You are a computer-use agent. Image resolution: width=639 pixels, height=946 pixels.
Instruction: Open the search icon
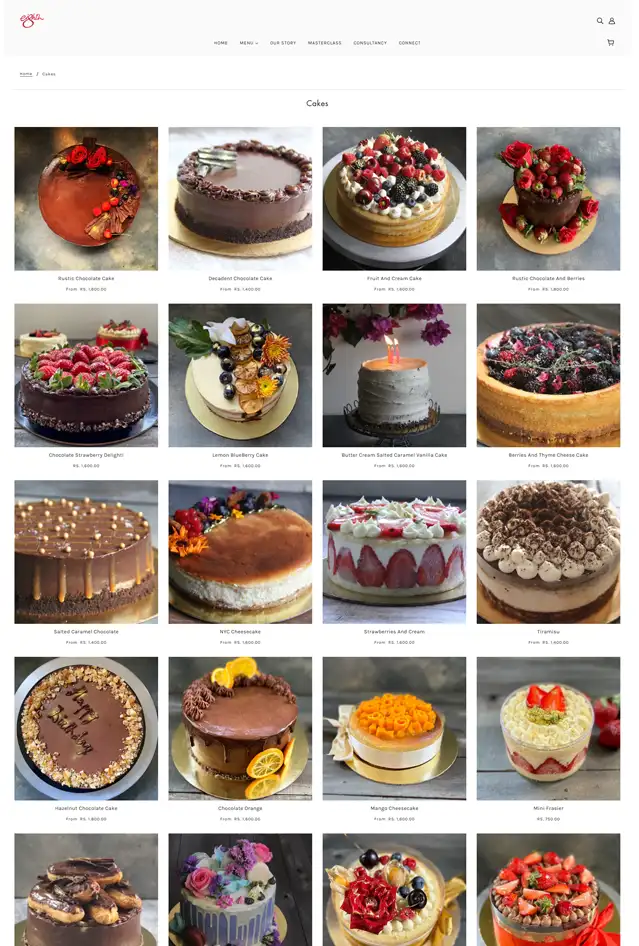click(600, 20)
